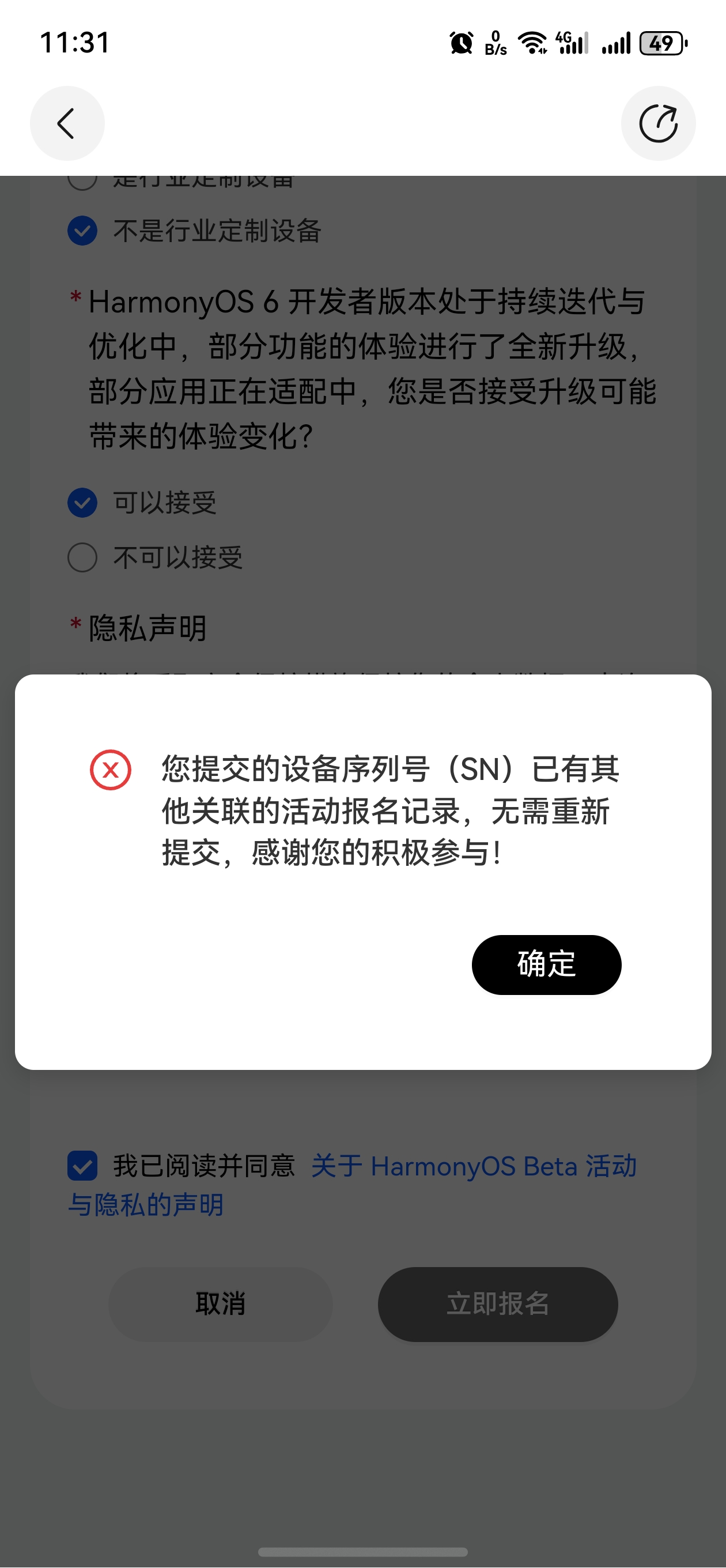Select the 可以接受 option
Viewport: 726px width, 1568px height.
[82, 503]
